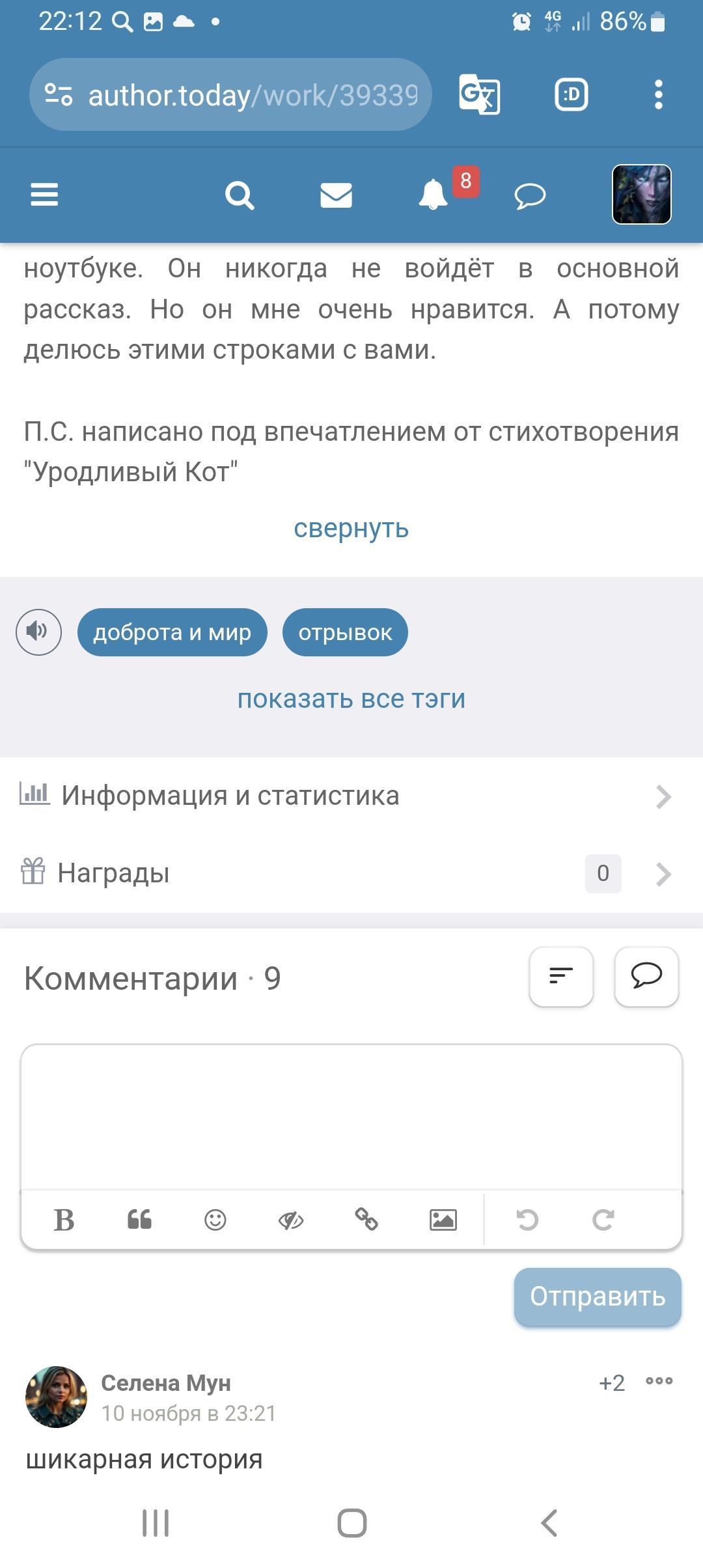
Task: Open private messages envelope
Action: coord(336,195)
